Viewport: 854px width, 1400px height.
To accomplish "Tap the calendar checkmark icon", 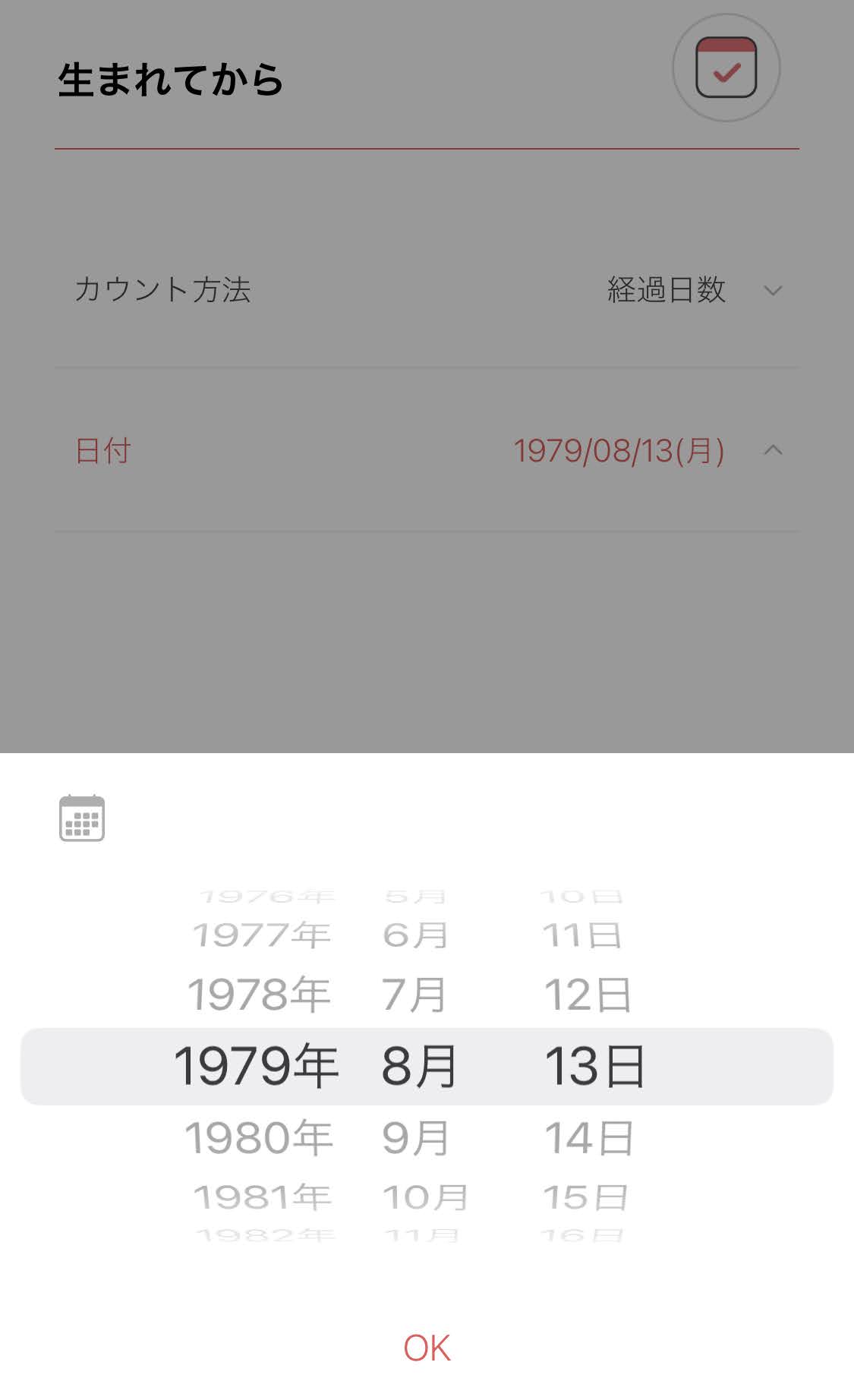I will point(726,68).
